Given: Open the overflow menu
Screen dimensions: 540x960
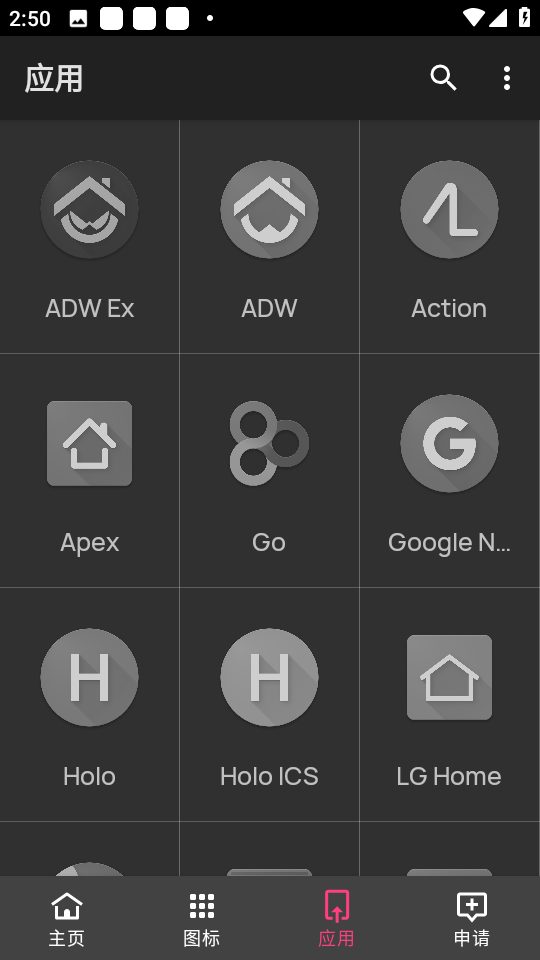Looking at the screenshot, I should (x=506, y=78).
